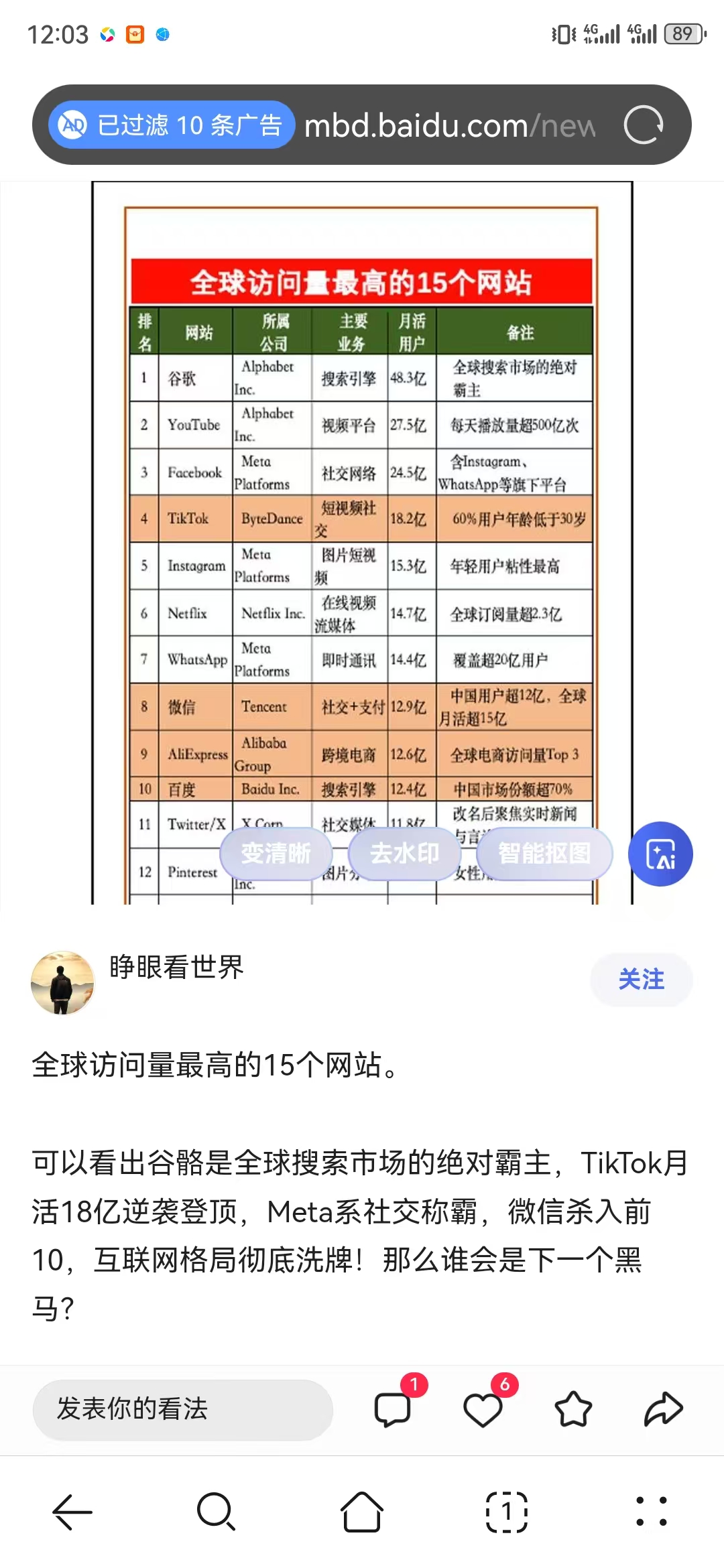Go to the browser home page

point(362,1512)
